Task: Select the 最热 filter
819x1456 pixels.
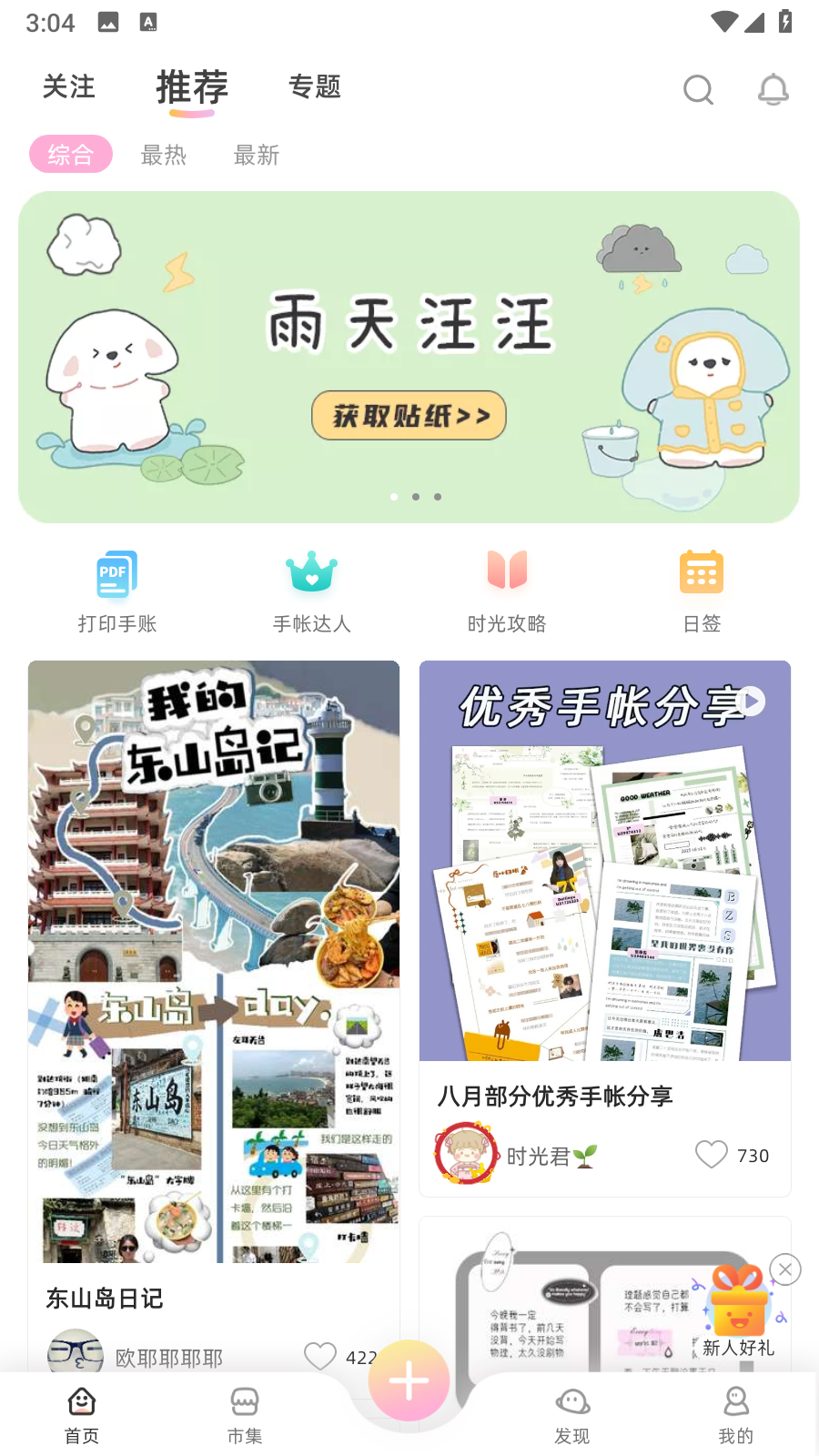Action: click(164, 155)
